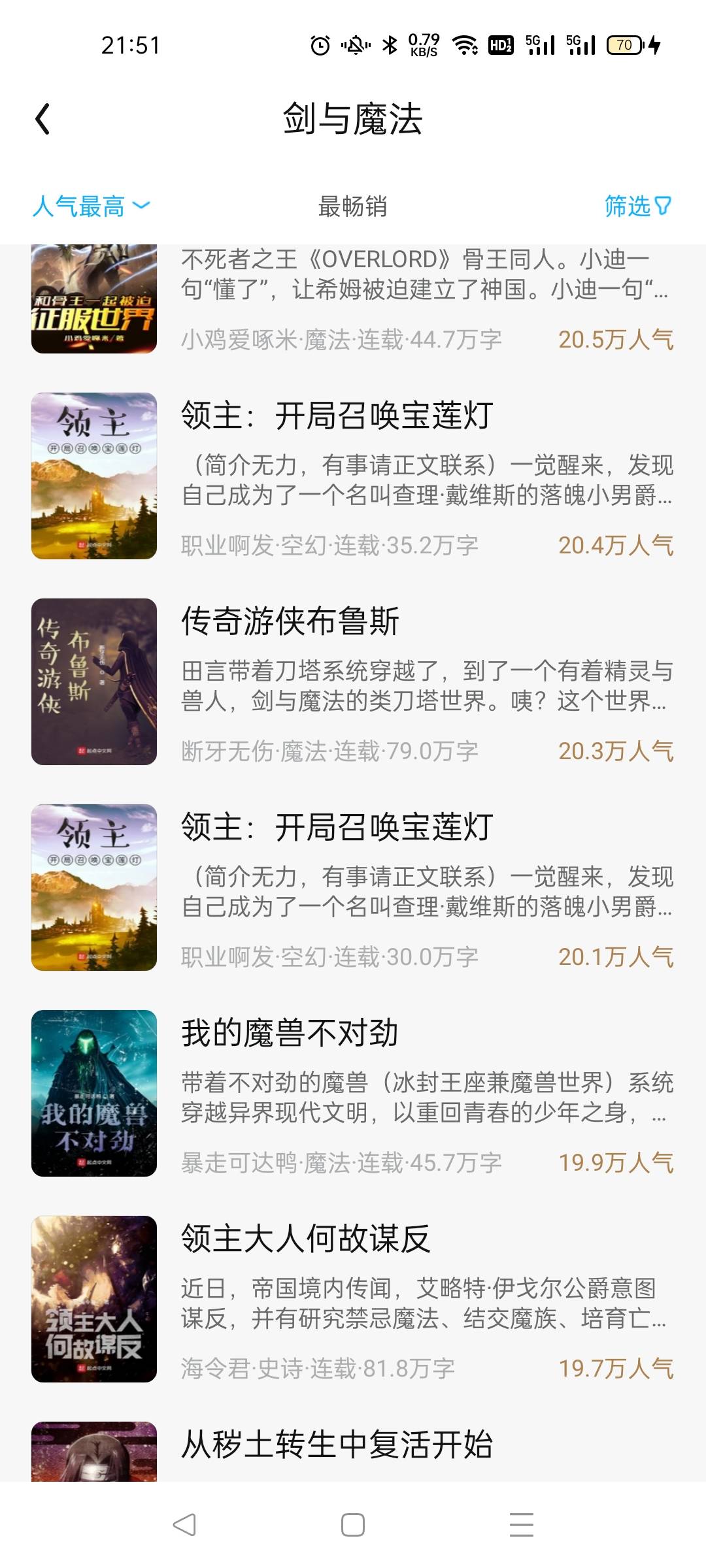706x1568 pixels.
Task: Open the 不死者之王 OVERLORD fan novel
Action: [353, 301]
